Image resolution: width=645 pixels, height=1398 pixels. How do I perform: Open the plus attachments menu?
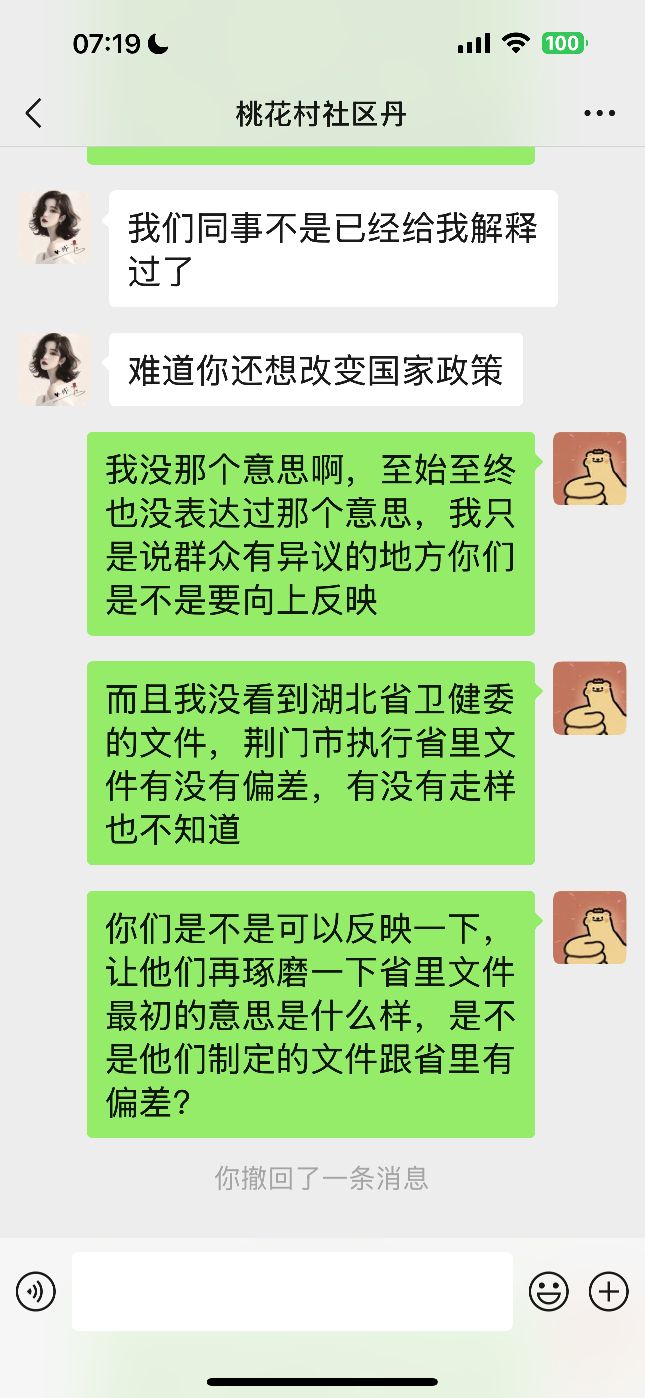pyautogui.click(x=608, y=1292)
